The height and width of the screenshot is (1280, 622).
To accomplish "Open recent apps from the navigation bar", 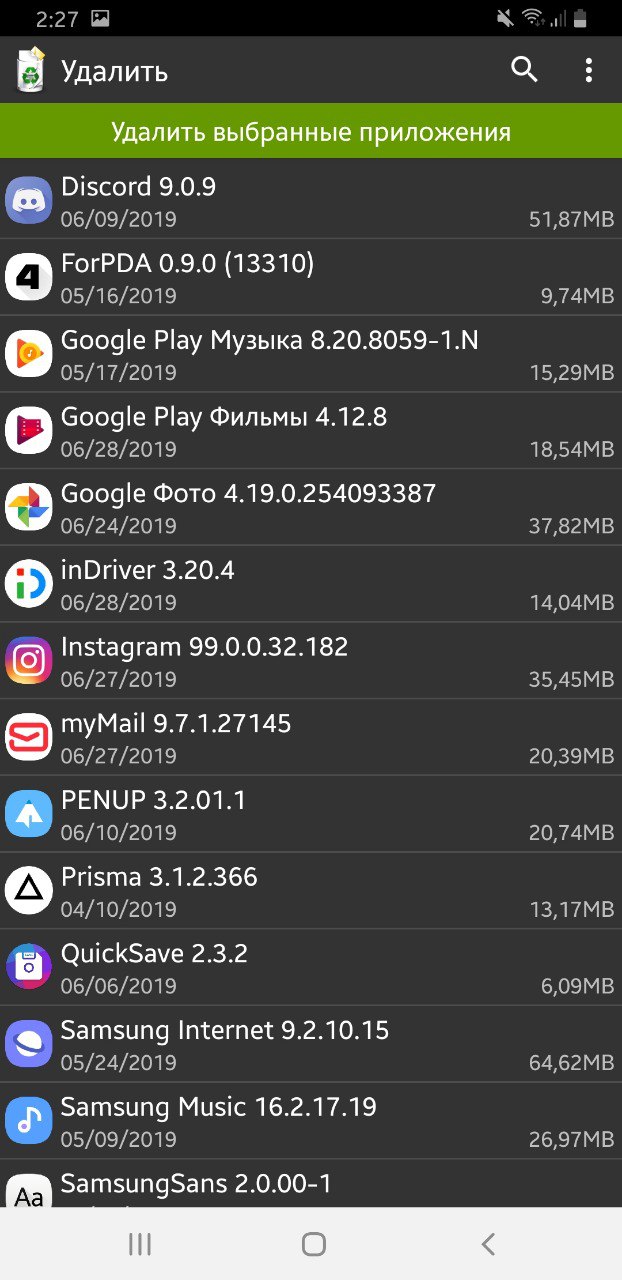I will point(140,1244).
